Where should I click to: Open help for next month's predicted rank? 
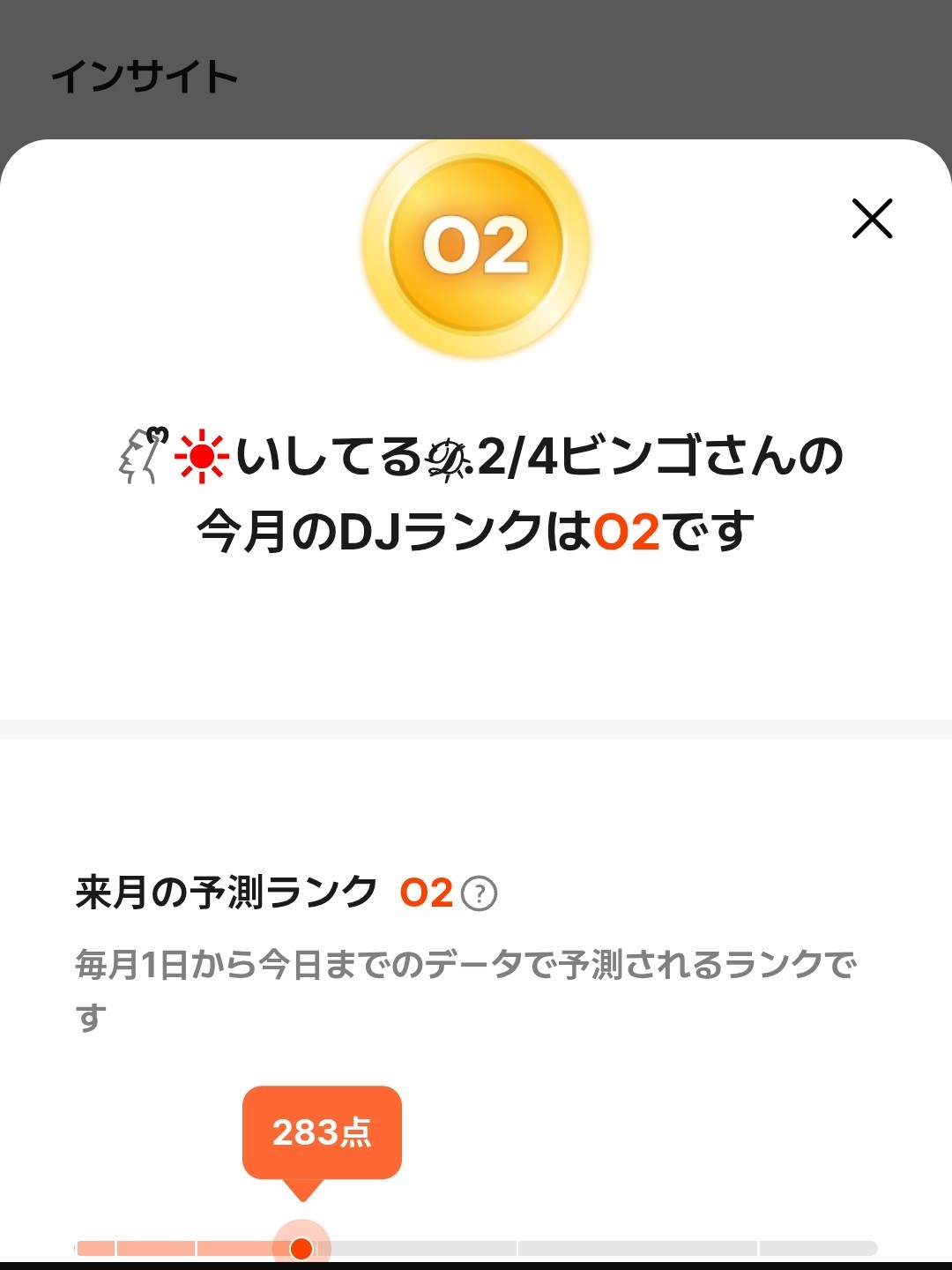pos(480,893)
